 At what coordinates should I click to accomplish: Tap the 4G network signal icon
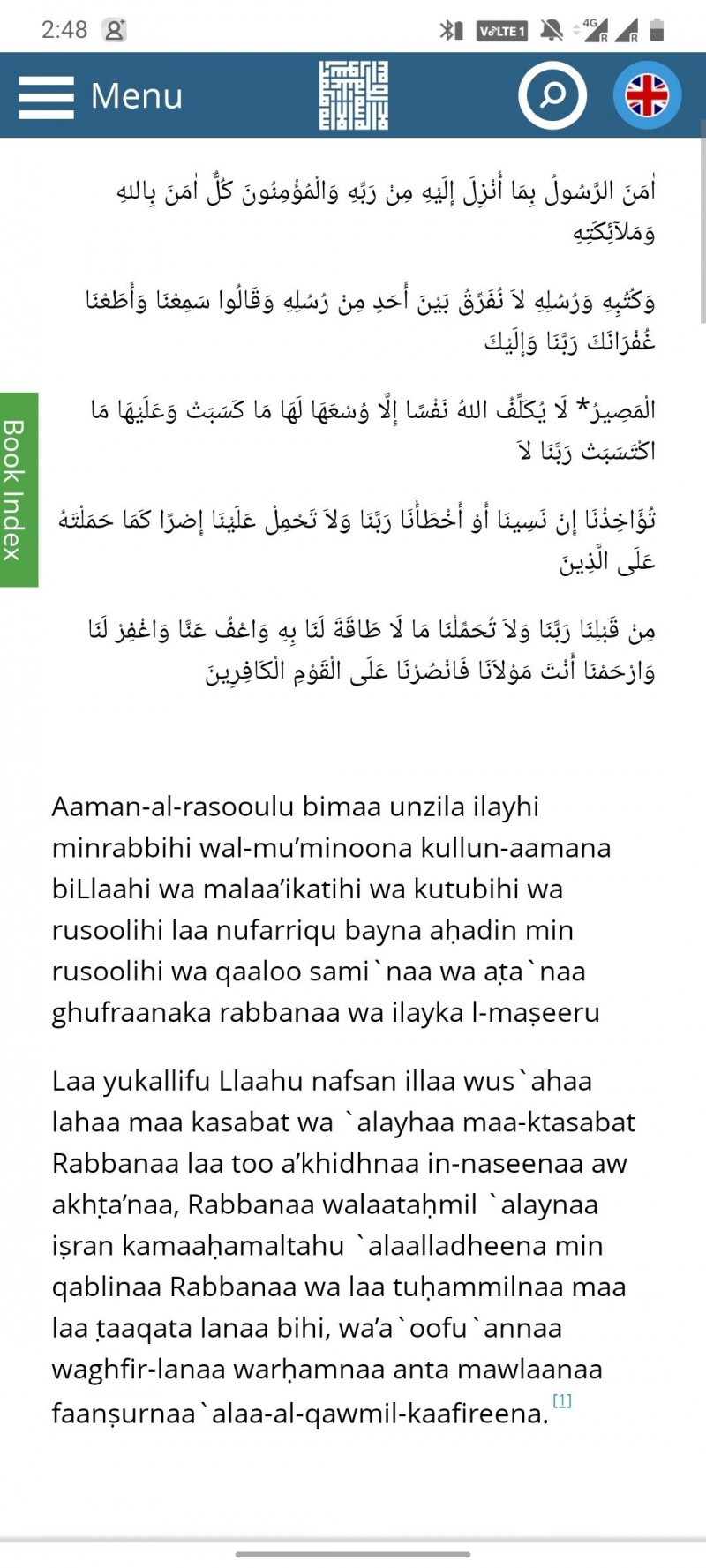pyautogui.click(x=593, y=27)
